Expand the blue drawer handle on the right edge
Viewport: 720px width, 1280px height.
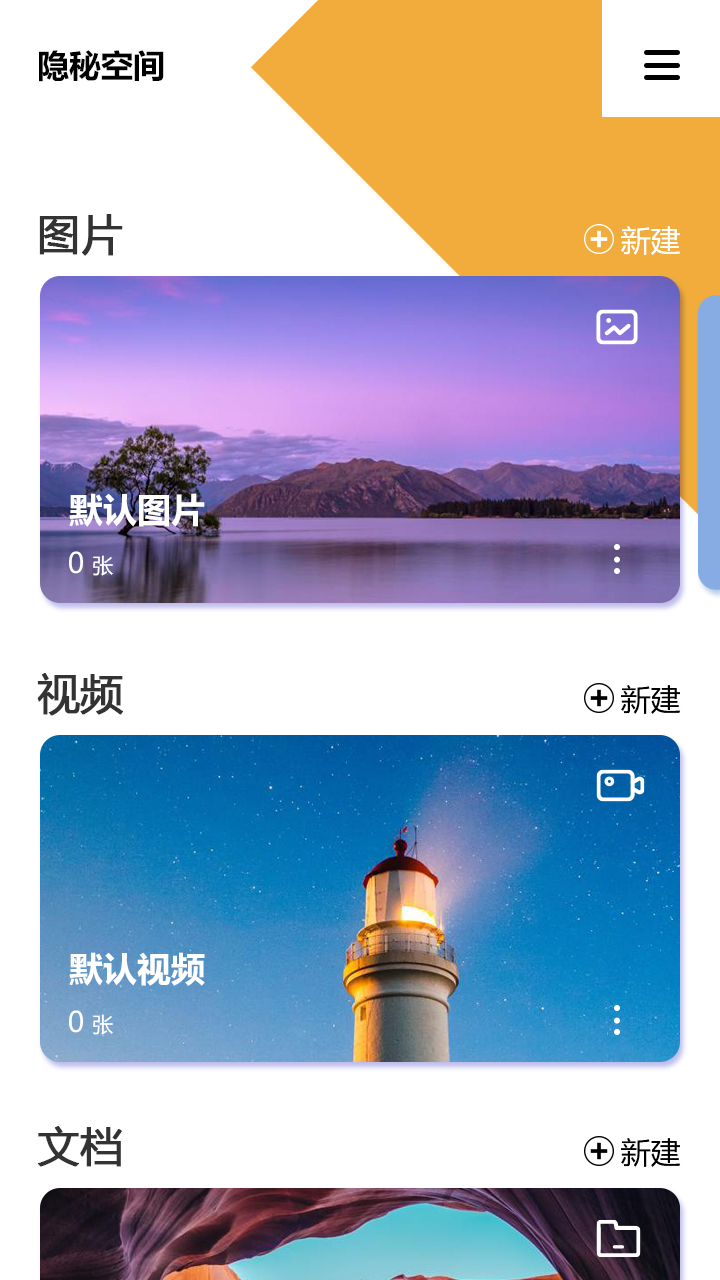(x=712, y=440)
